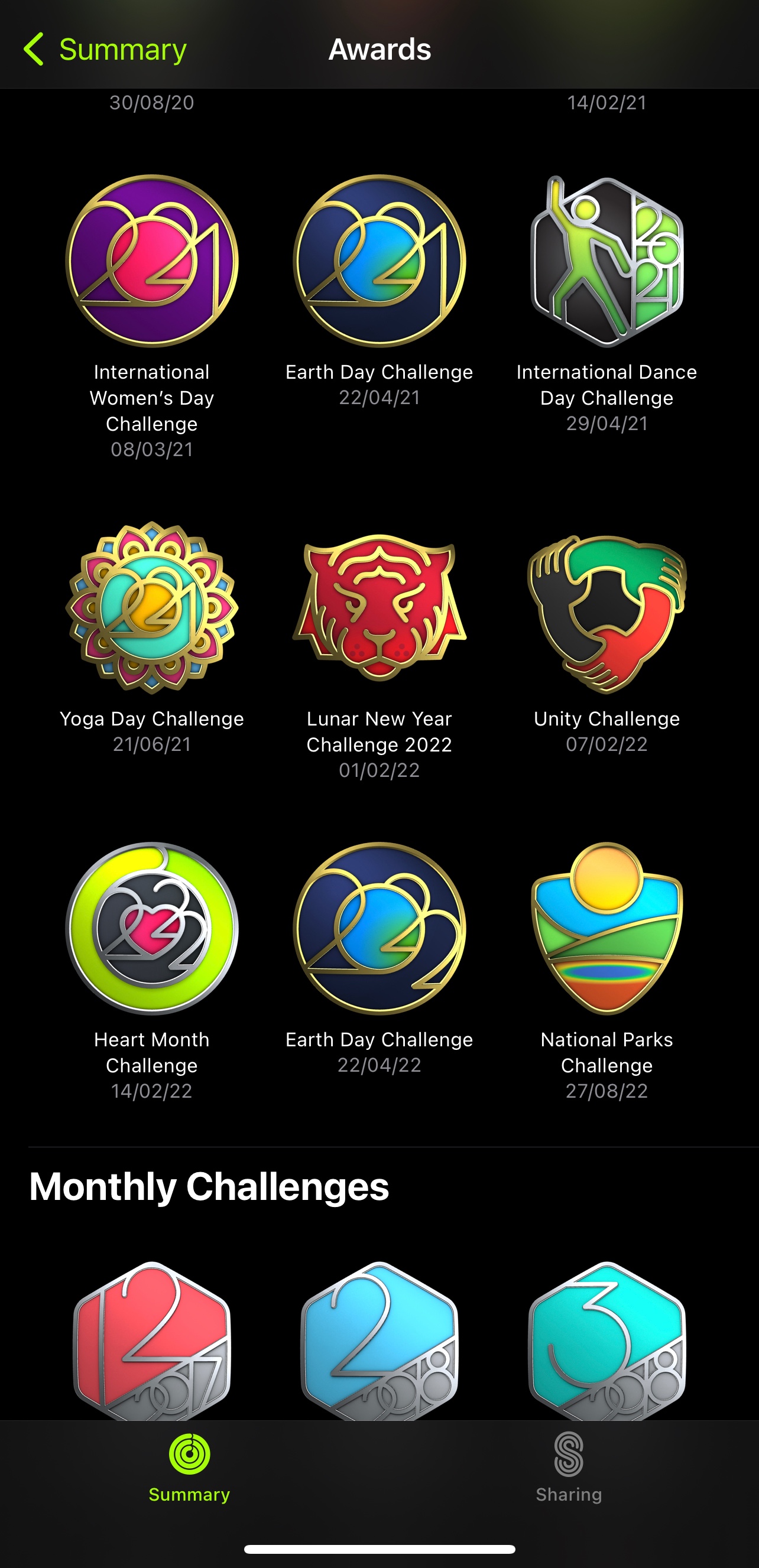This screenshot has height=1568, width=759.
Task: Open Lunar New Year Challenge 2022 award
Action: tap(379, 607)
